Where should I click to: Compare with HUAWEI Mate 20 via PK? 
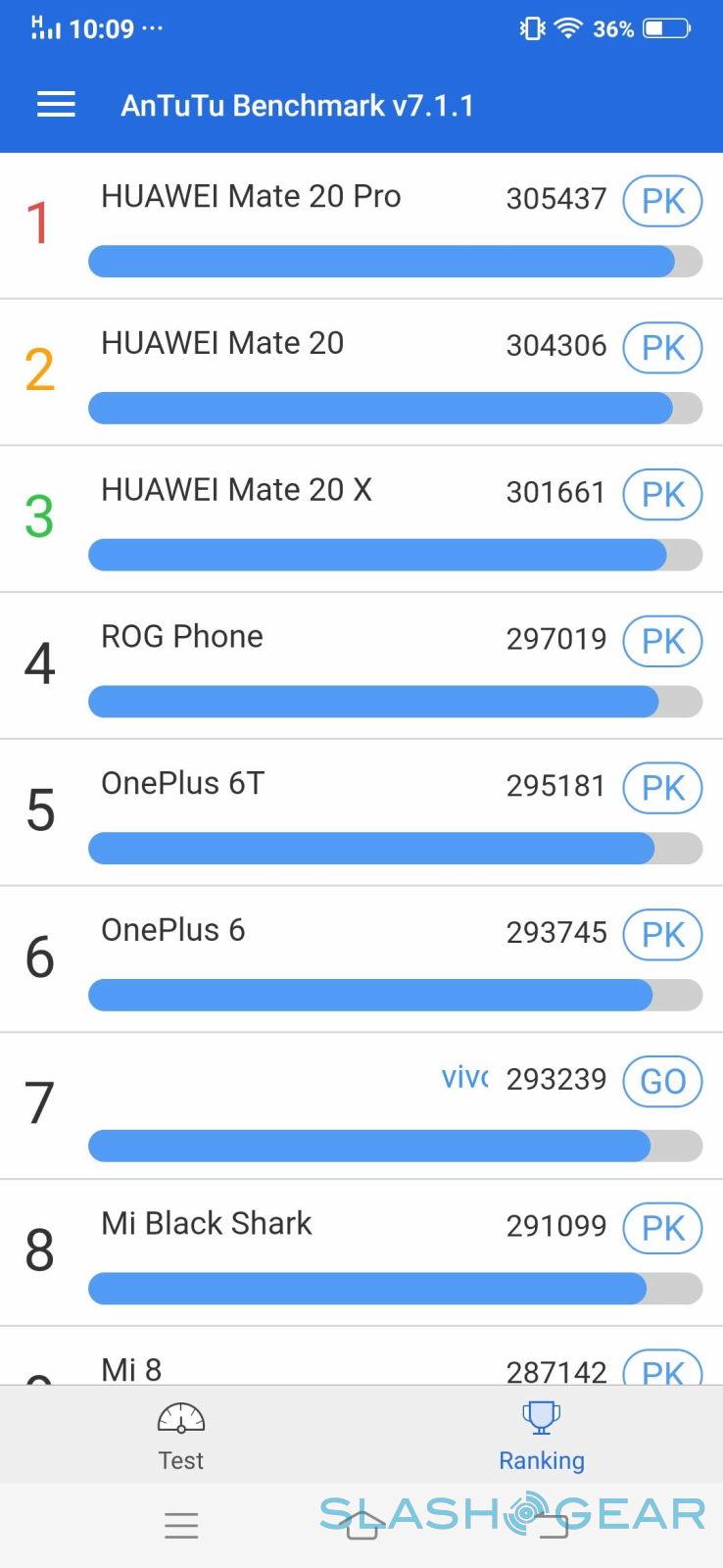[662, 348]
